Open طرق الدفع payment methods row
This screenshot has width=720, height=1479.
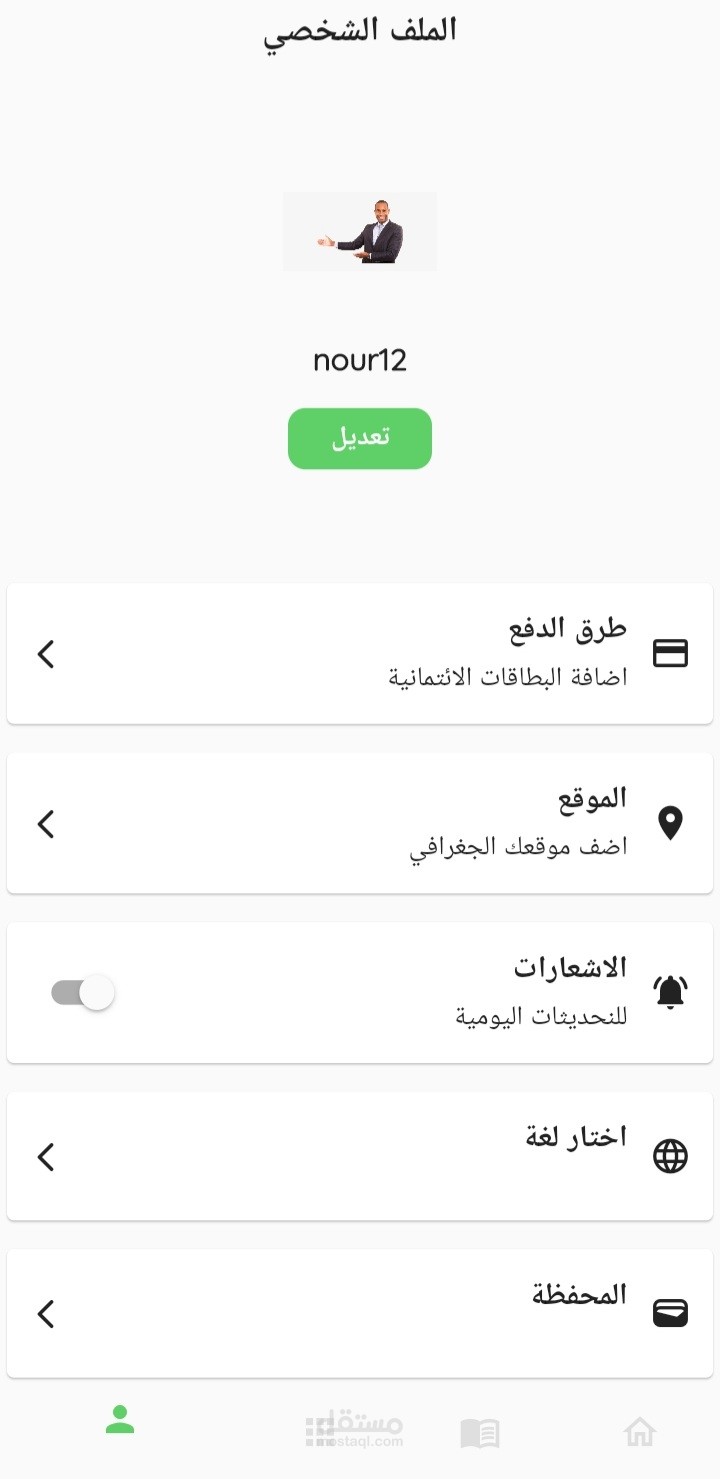[x=360, y=654]
